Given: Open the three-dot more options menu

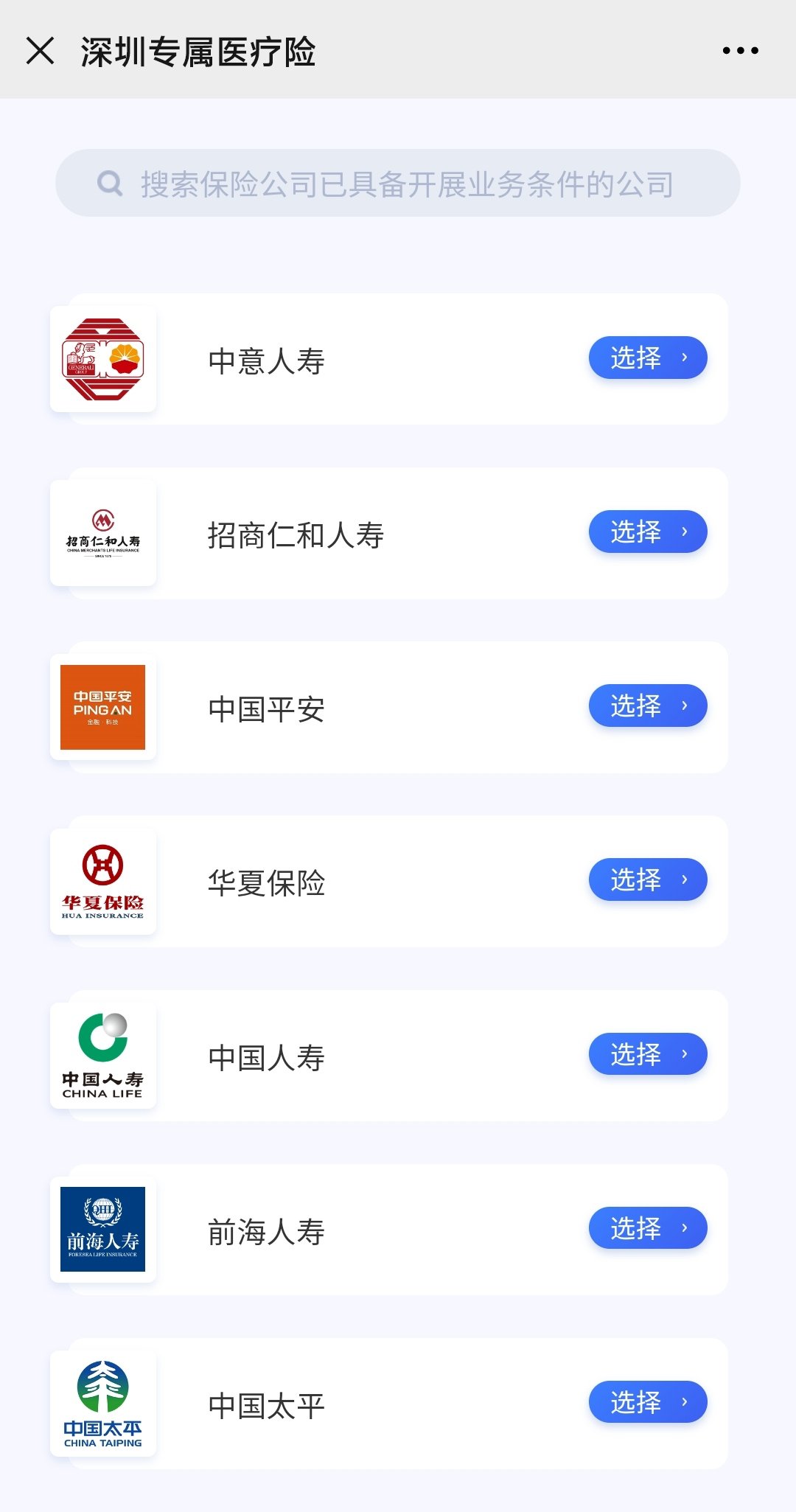Looking at the screenshot, I should tap(740, 51).
